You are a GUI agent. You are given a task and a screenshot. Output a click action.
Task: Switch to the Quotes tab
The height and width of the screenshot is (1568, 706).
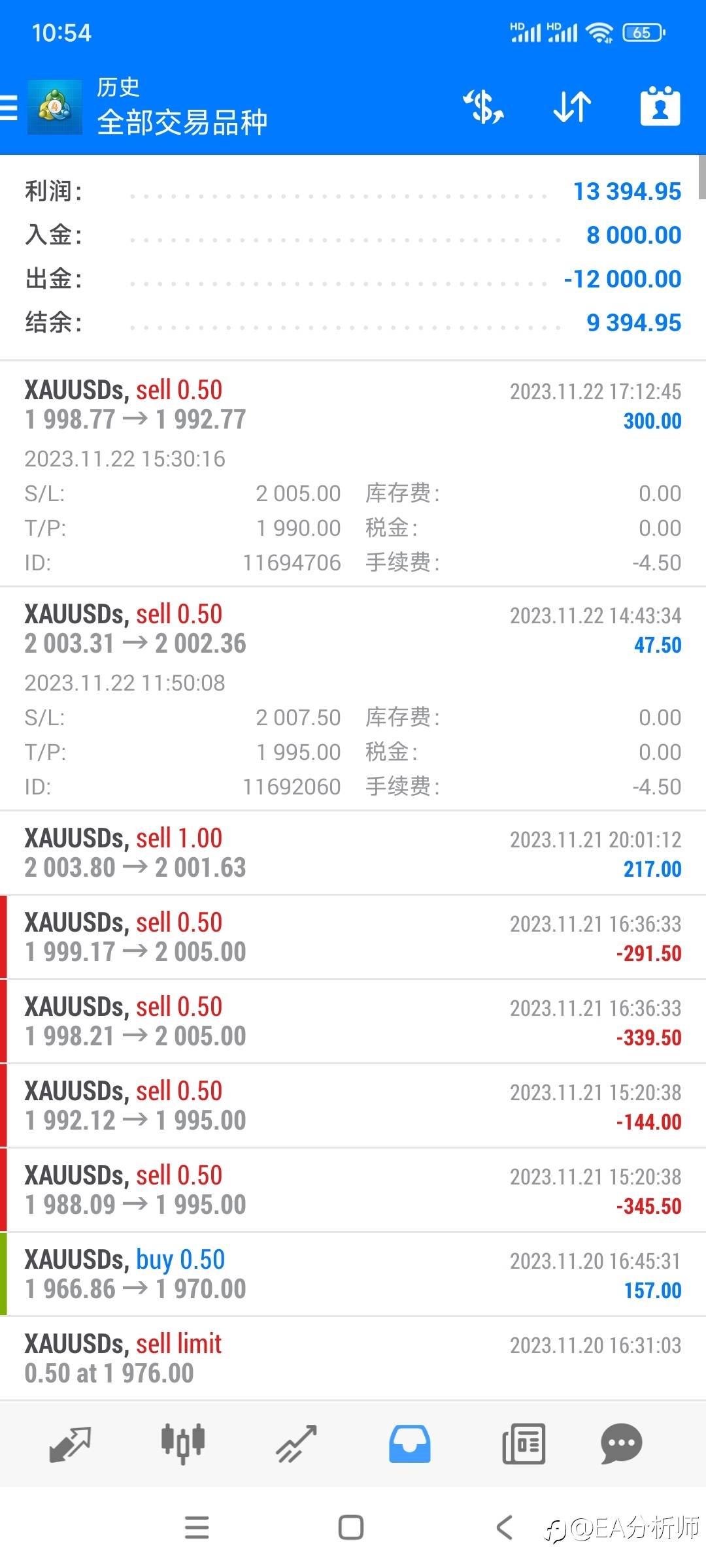pos(70,1443)
